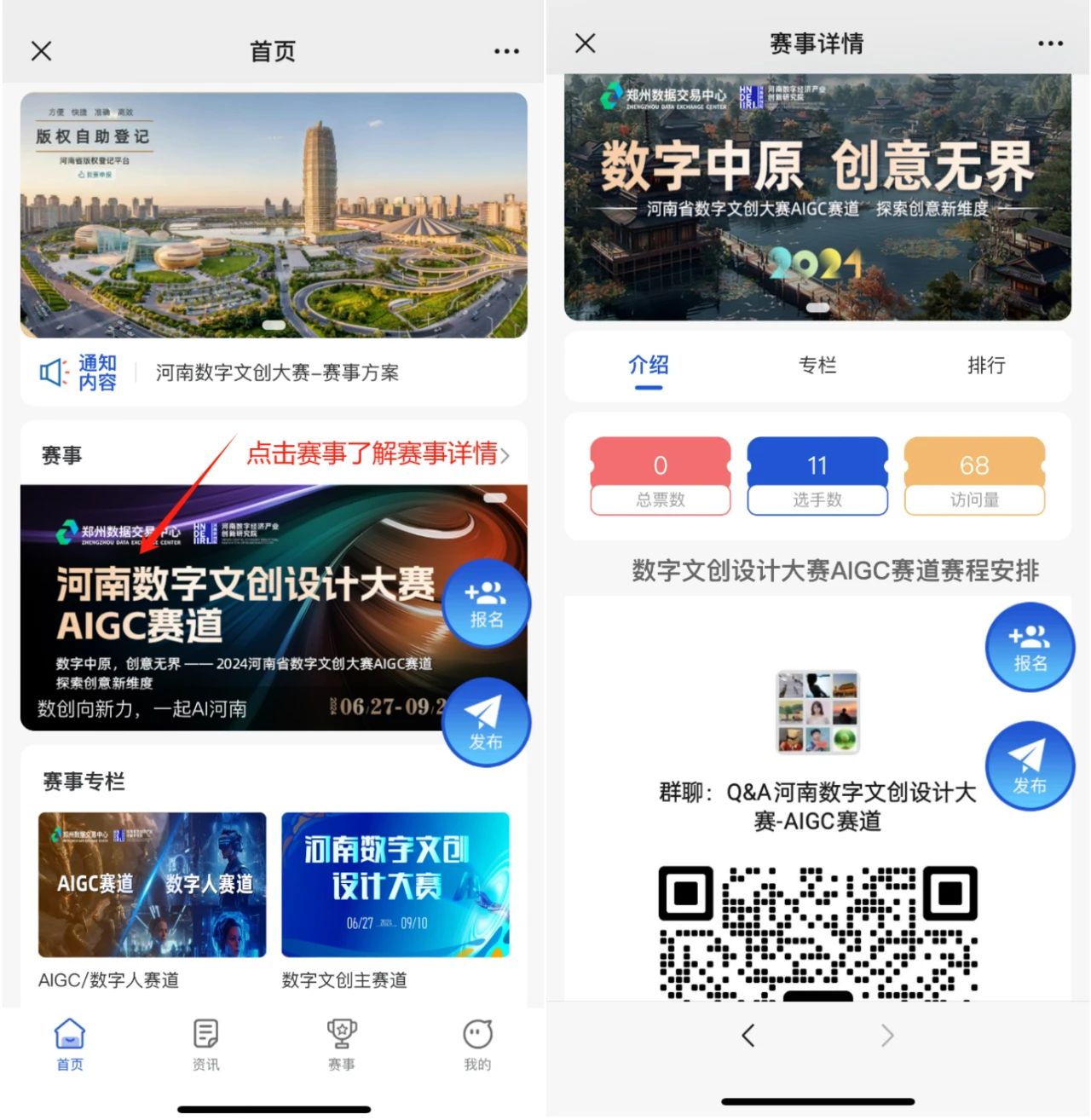The image size is (1091, 1120).
Task: Go back with the browser back arrow
Action: 748,1036
